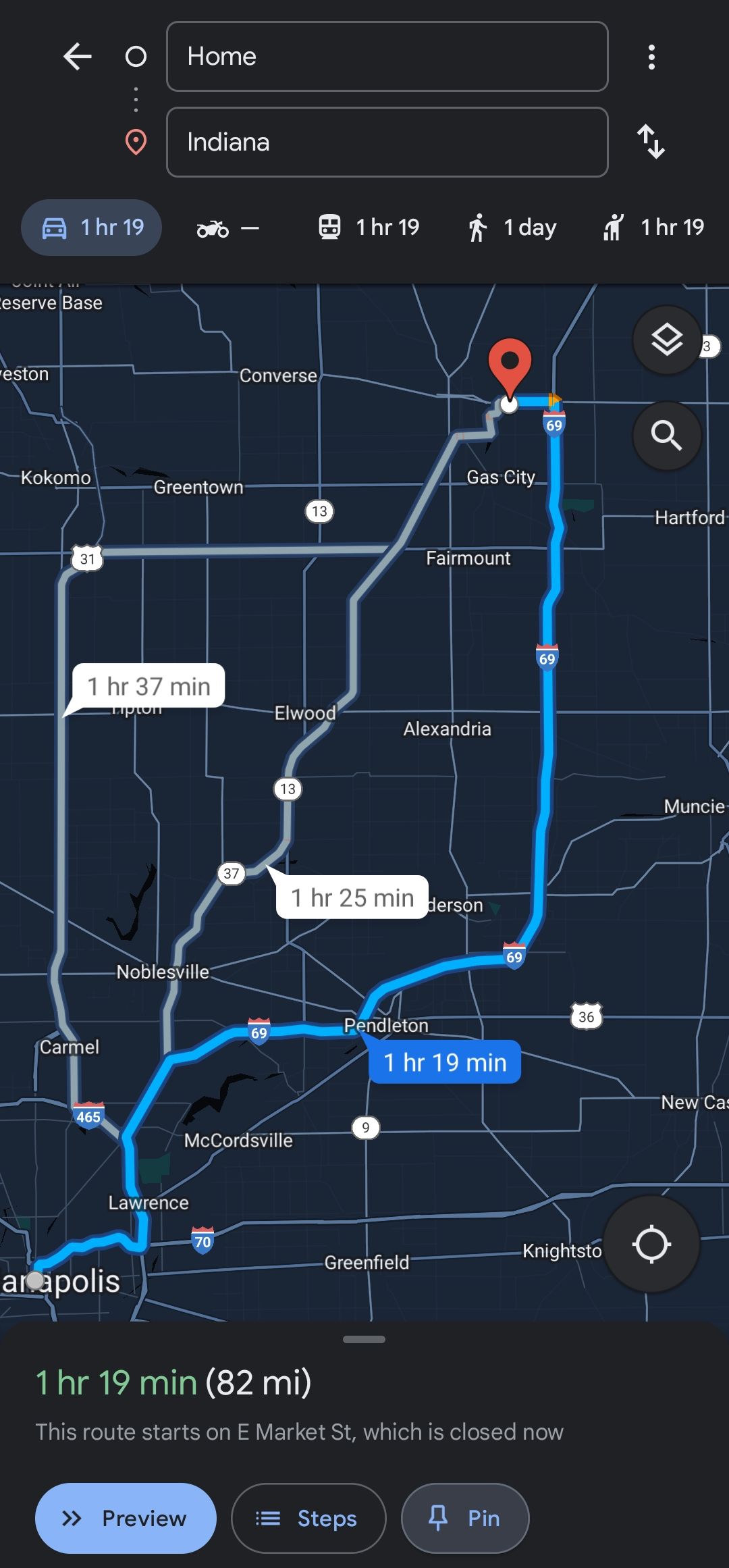Switch to public transit mode
The height and width of the screenshot is (1568, 729).
coord(369,228)
